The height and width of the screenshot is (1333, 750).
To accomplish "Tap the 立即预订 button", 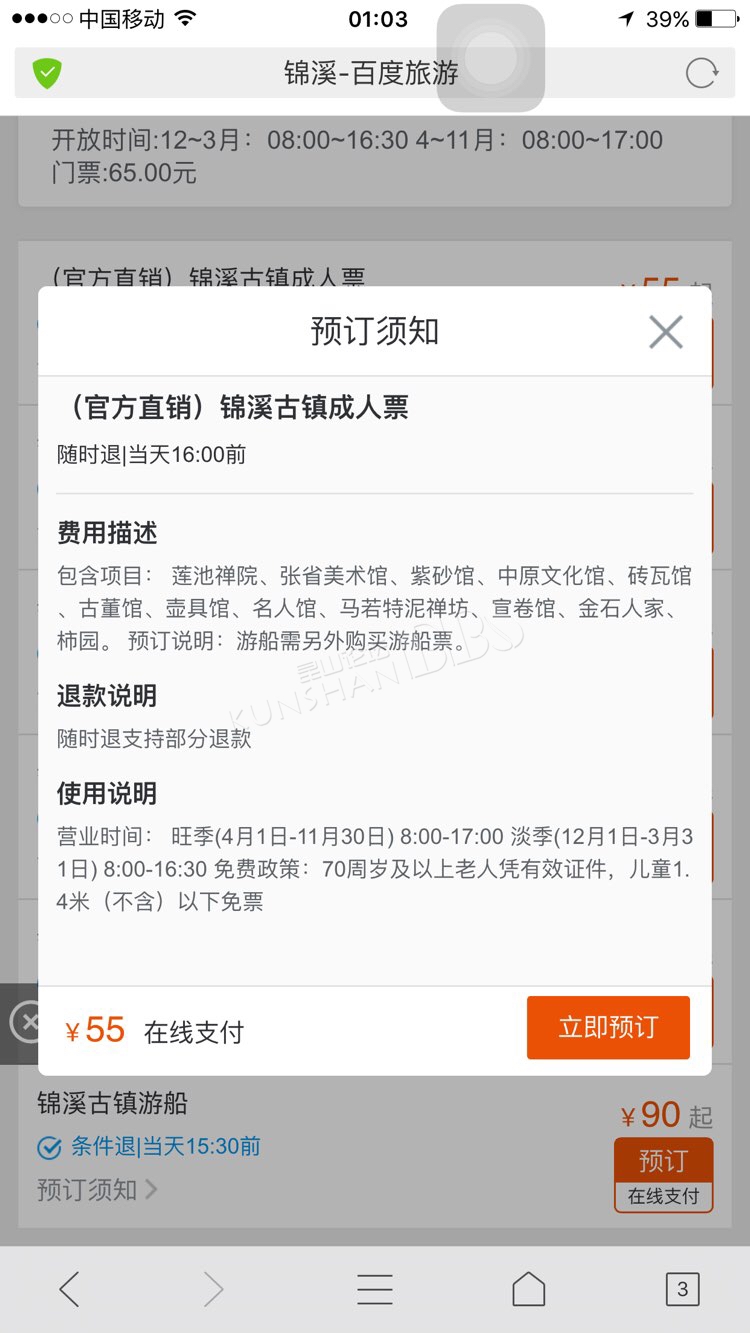I will [608, 1027].
